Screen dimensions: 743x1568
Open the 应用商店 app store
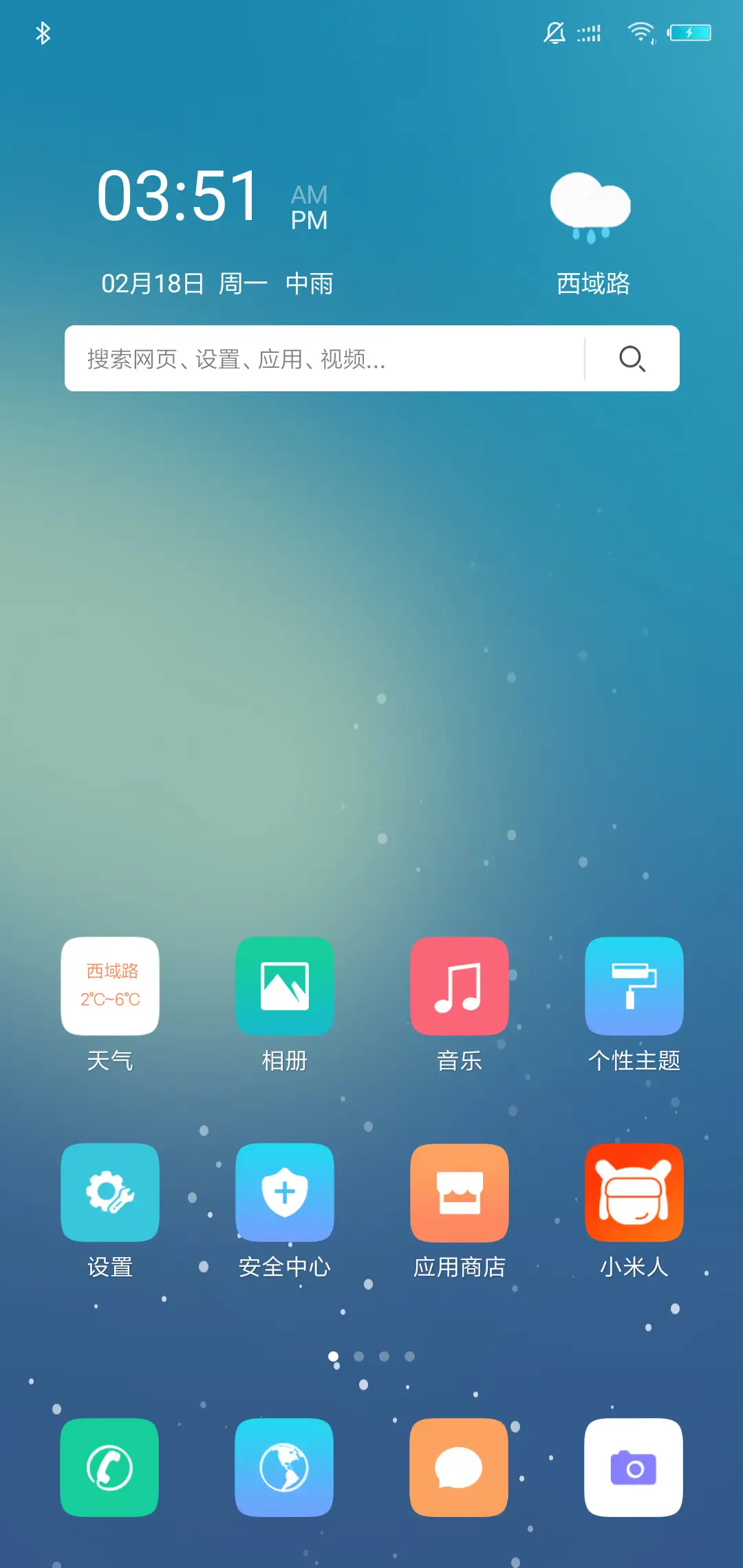459,1193
